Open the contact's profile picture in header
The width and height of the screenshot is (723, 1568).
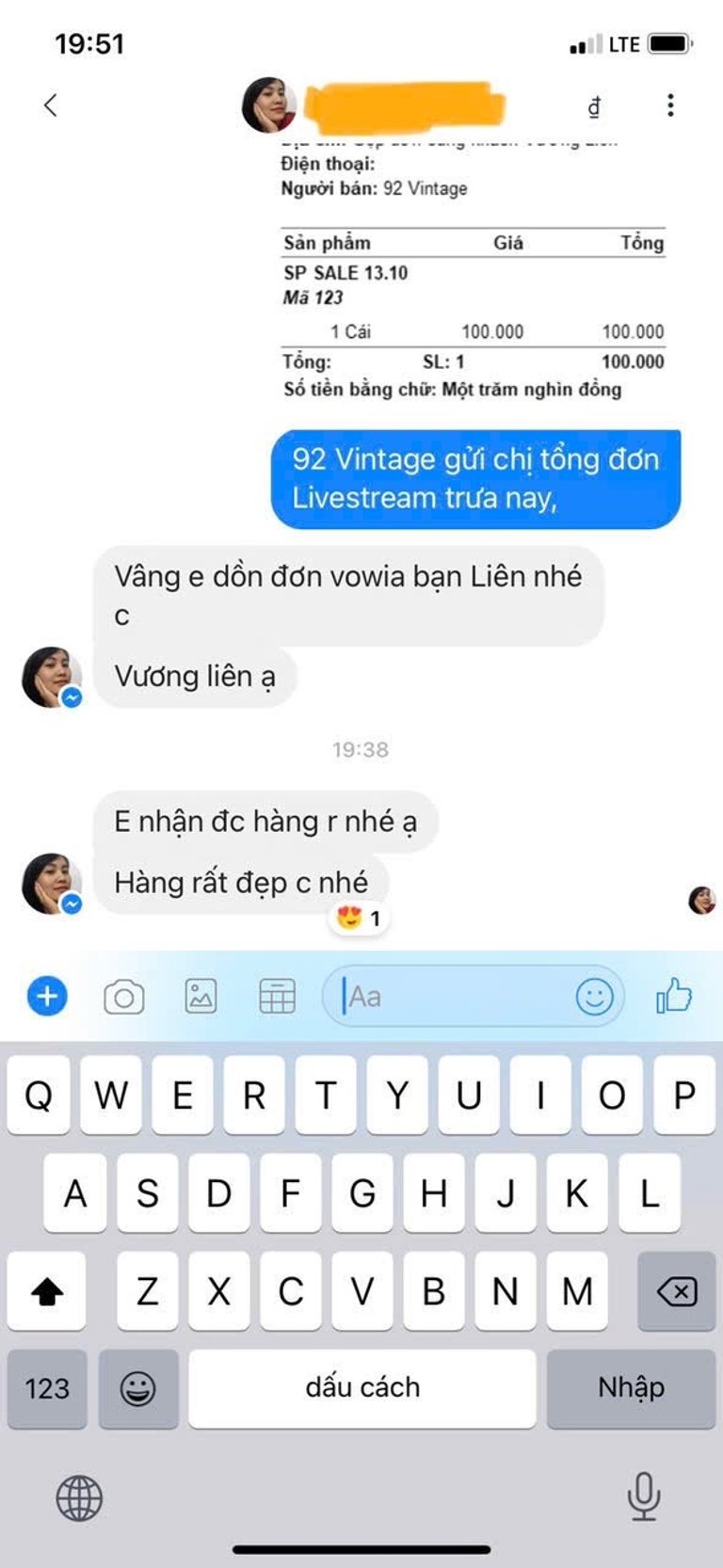point(269,105)
